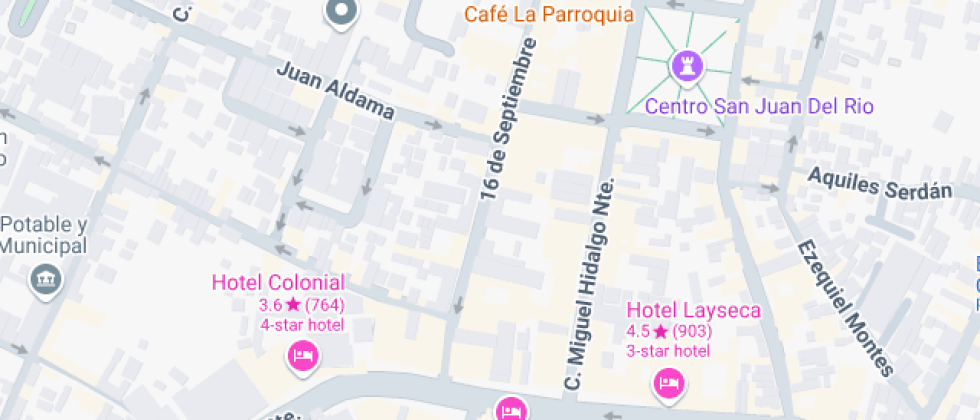Open Centro San Juan Del Rio landmark
The image size is (980, 420).
pyautogui.click(x=689, y=65)
